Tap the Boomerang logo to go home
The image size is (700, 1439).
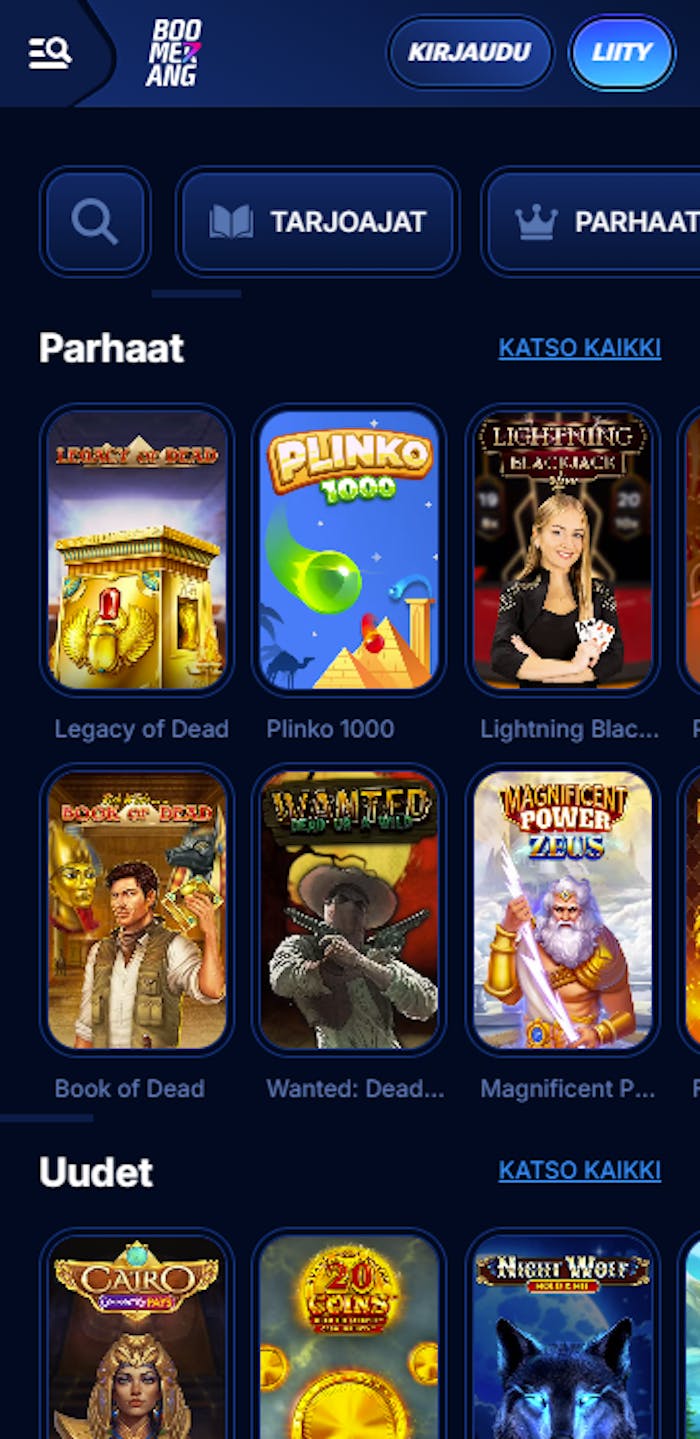pyautogui.click(x=173, y=53)
